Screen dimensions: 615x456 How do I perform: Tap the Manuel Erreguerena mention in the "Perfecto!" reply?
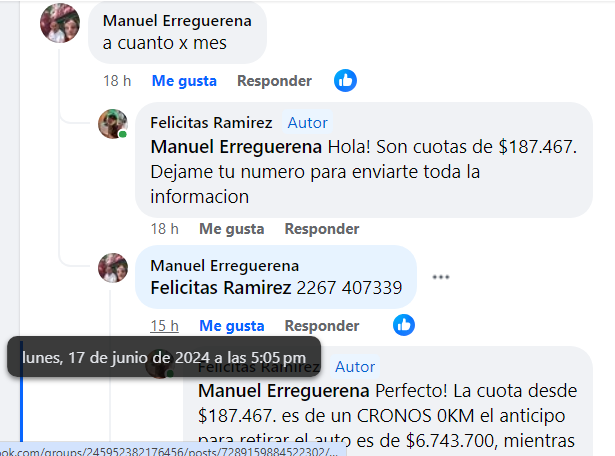284,390
